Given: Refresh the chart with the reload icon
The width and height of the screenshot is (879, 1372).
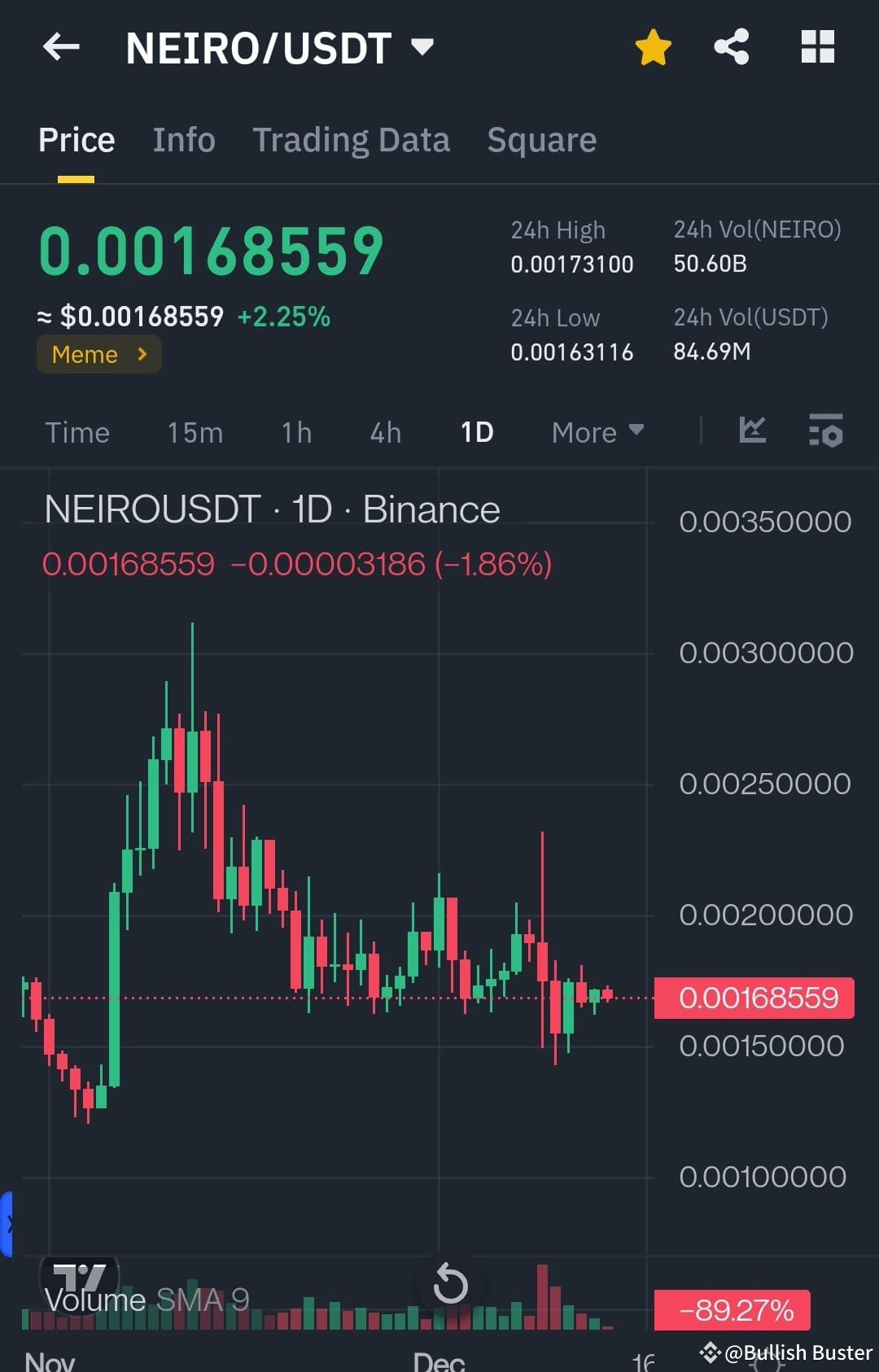Looking at the screenshot, I should [450, 1280].
